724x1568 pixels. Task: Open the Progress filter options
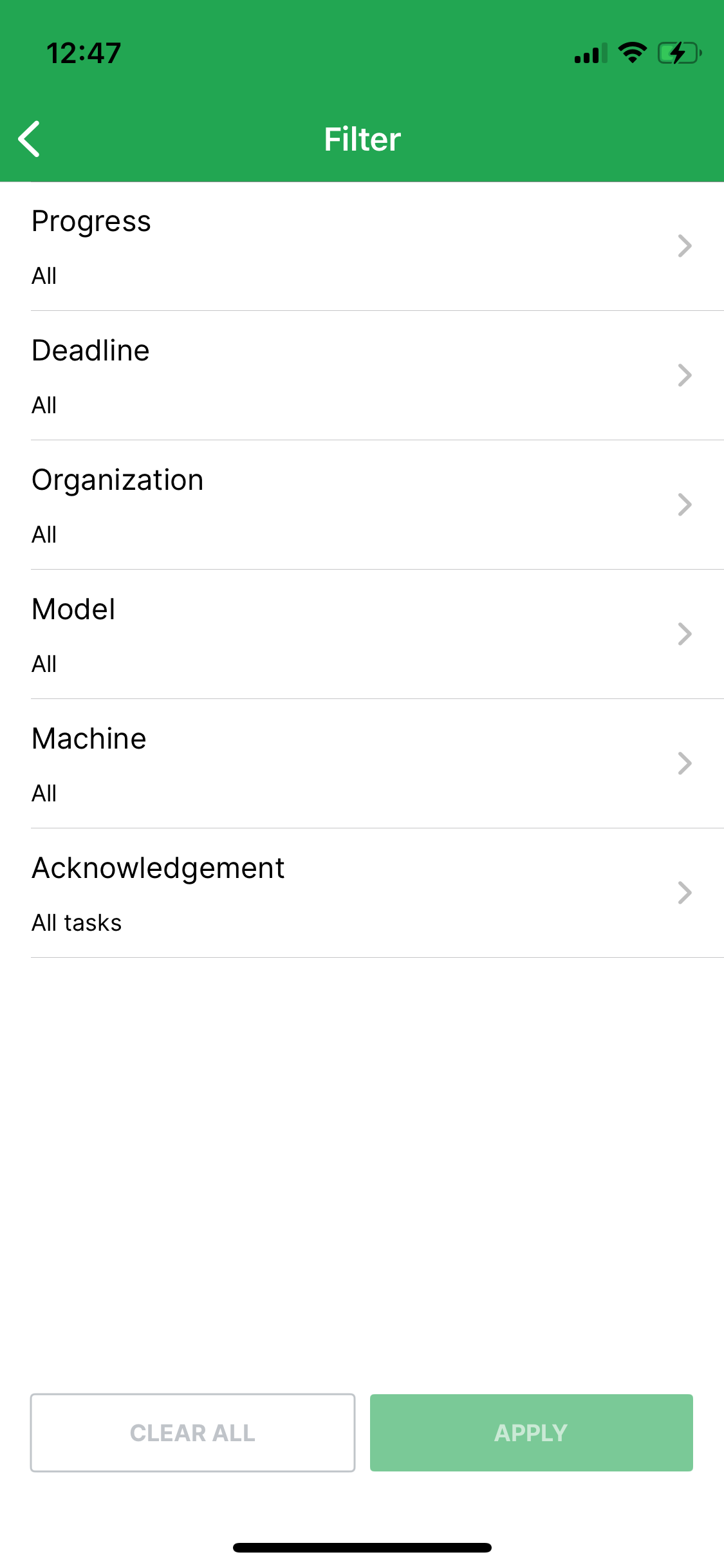click(362, 247)
